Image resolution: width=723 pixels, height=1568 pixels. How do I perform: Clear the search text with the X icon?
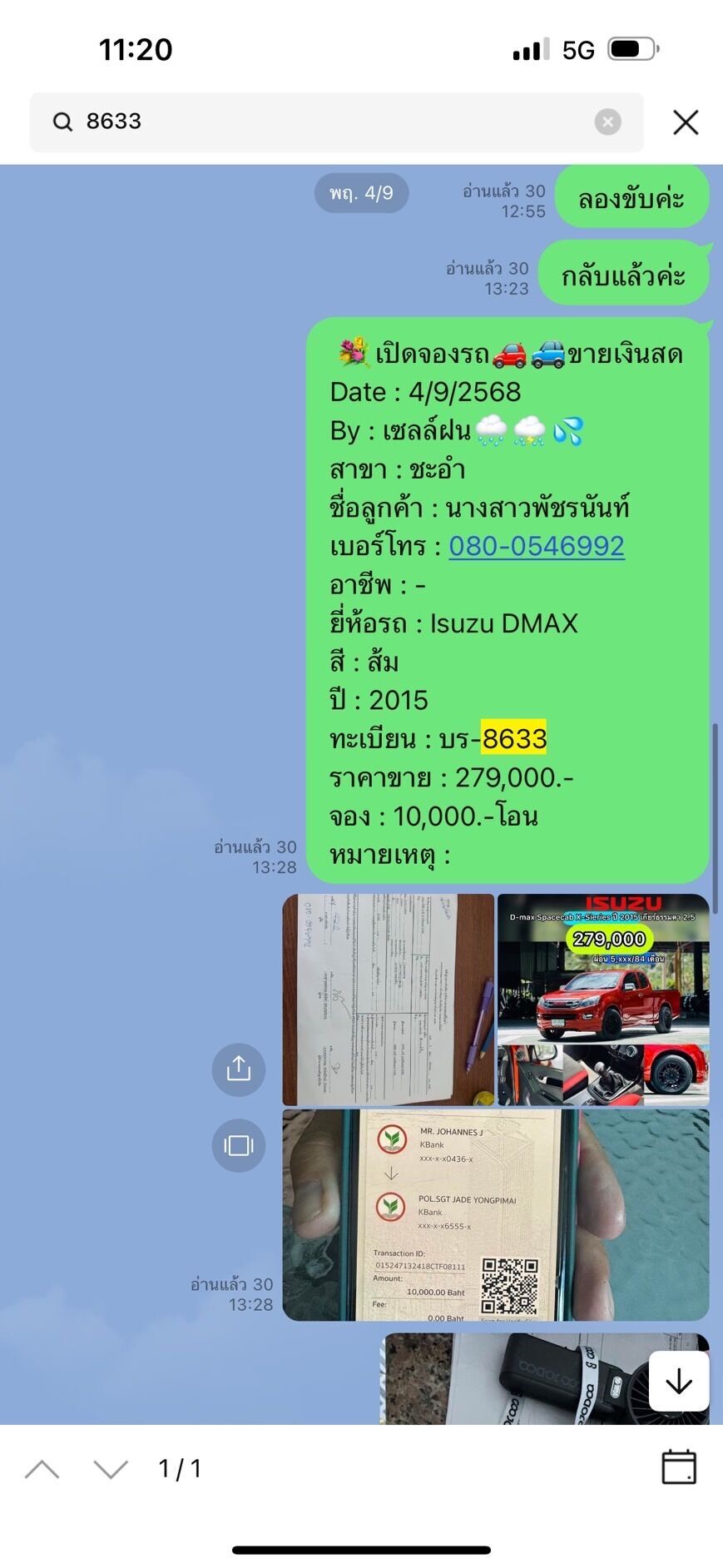tap(607, 122)
